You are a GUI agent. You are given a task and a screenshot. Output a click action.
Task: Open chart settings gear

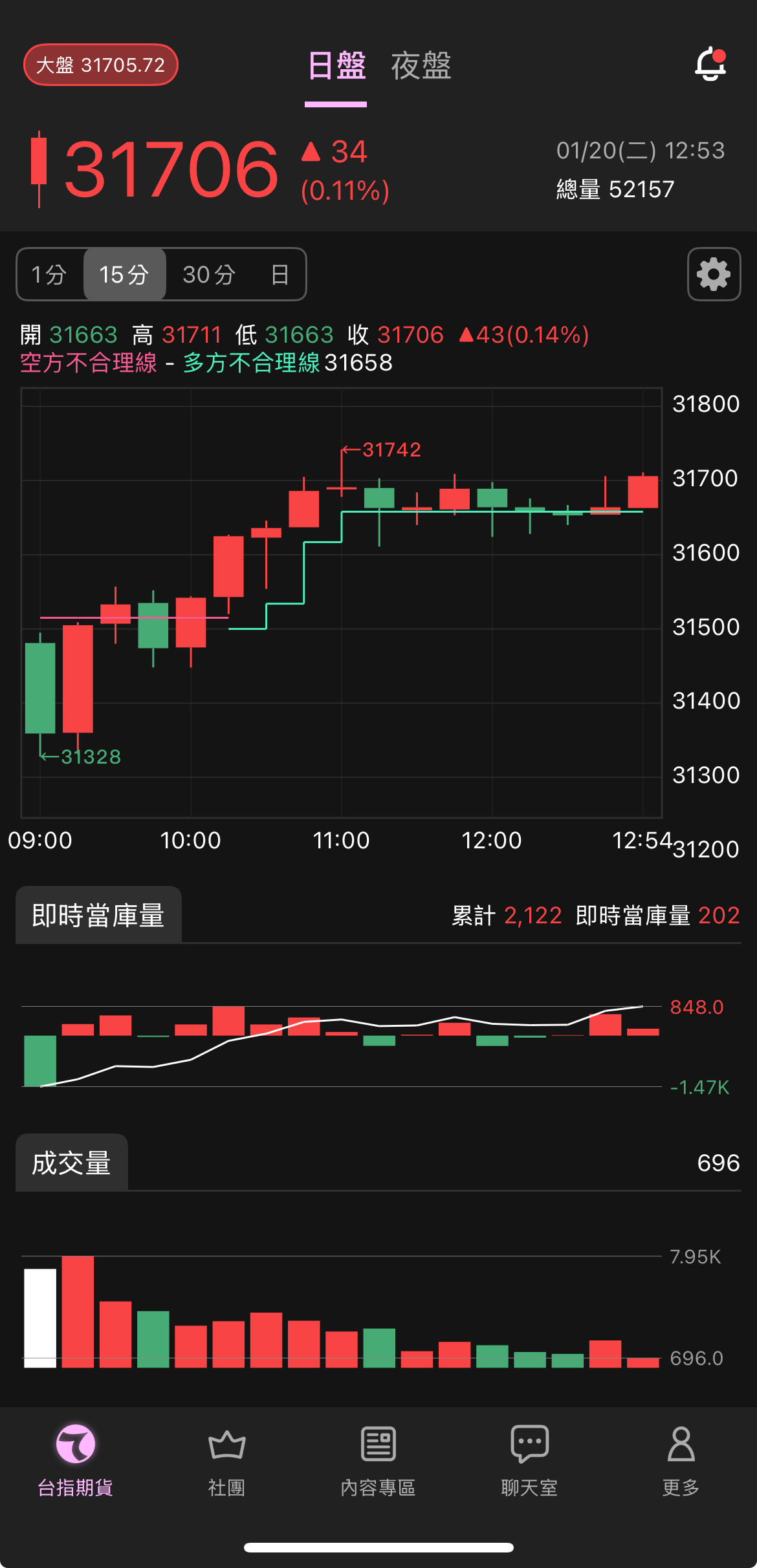point(714,274)
